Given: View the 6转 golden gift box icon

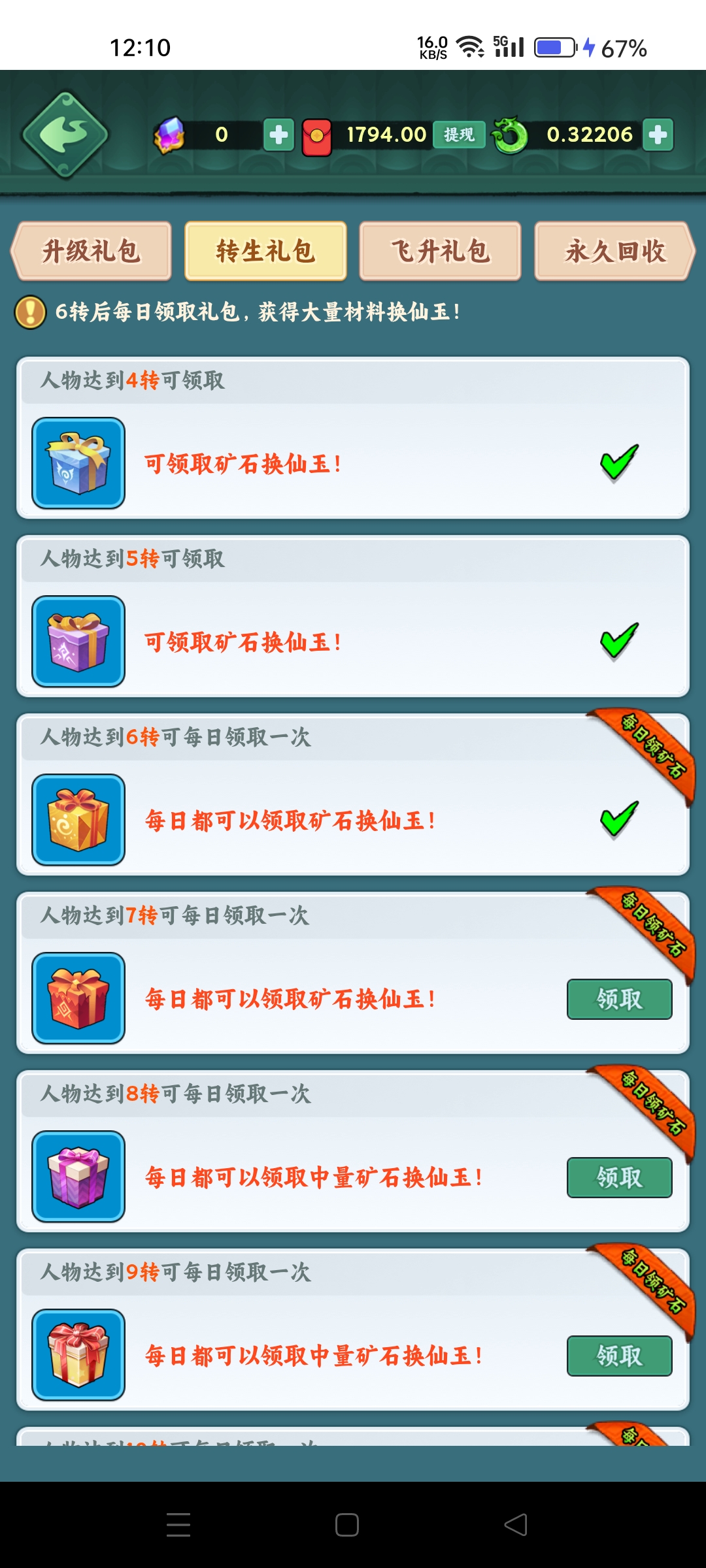Looking at the screenshot, I should point(78,820).
